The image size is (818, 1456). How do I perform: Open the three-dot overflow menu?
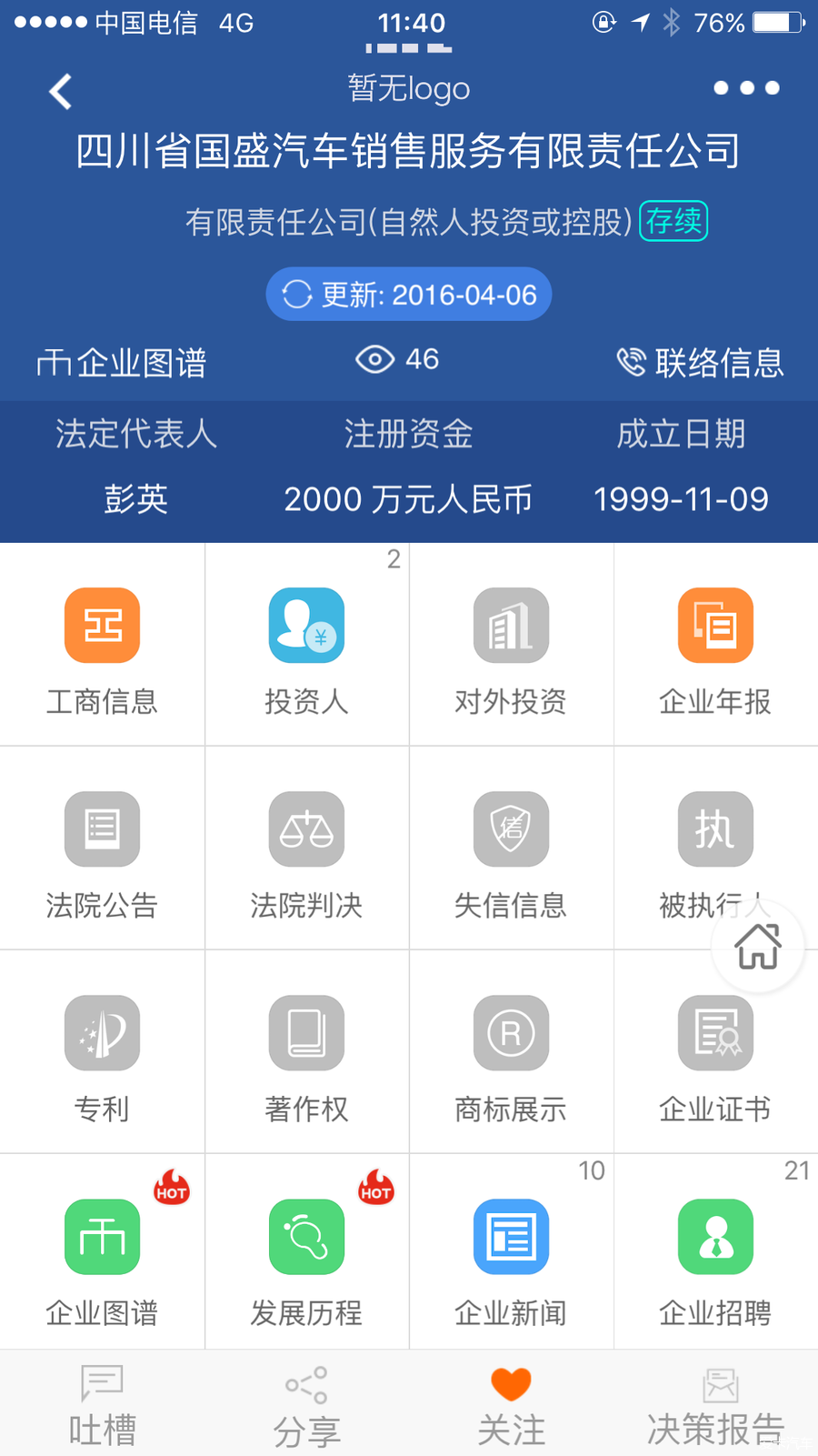746,88
